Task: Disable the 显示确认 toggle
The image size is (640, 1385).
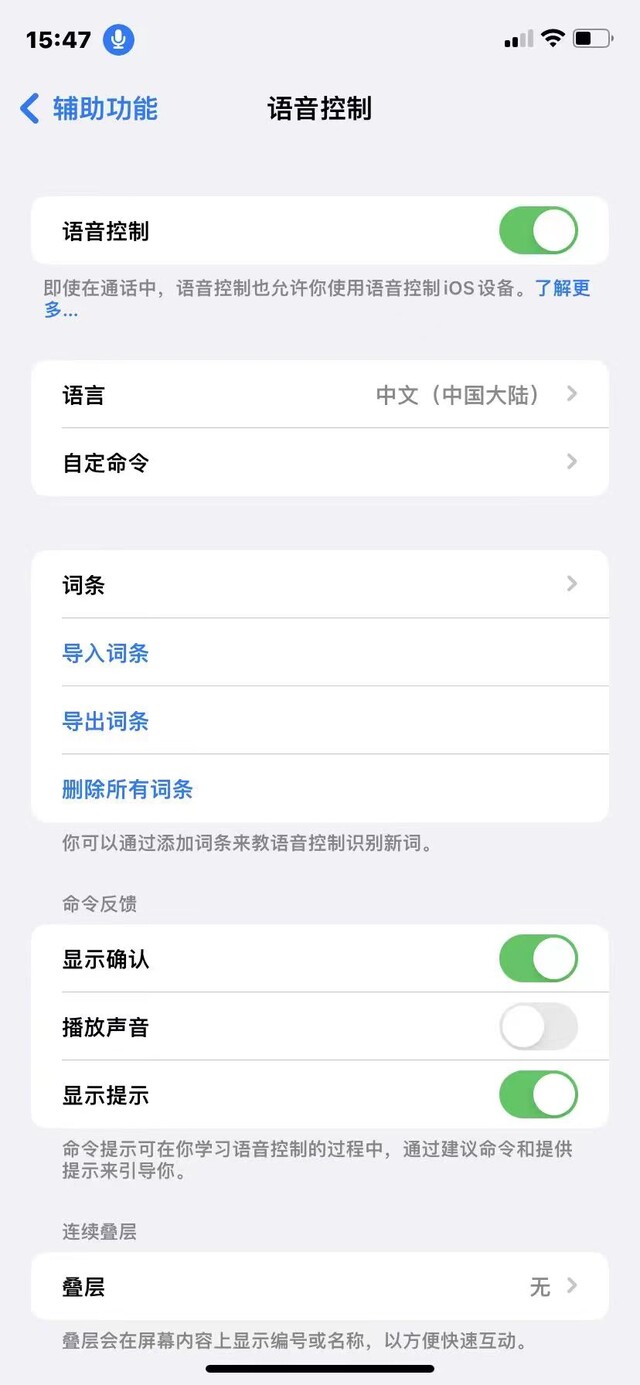Action: pos(538,959)
